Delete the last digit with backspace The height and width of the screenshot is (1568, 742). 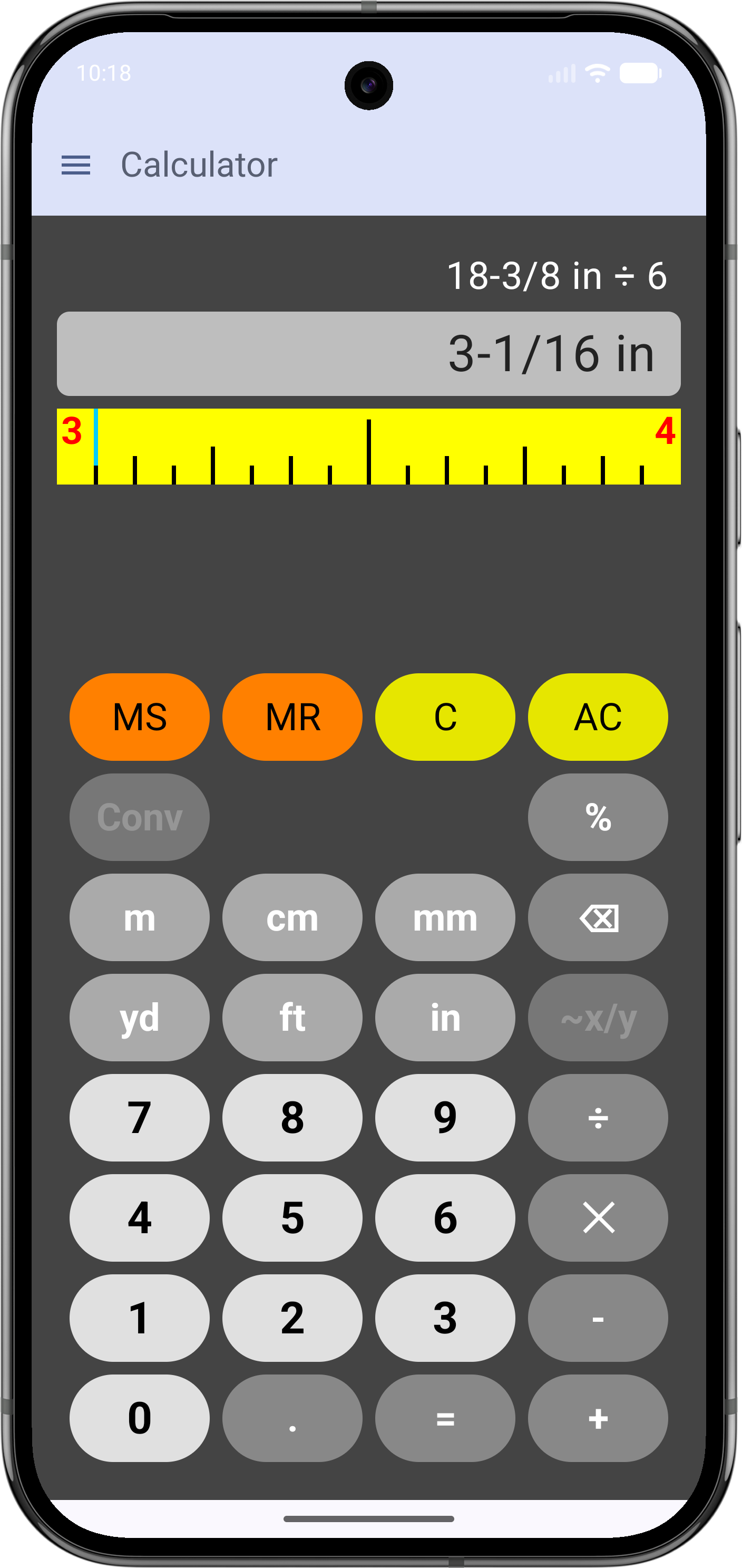point(597,917)
